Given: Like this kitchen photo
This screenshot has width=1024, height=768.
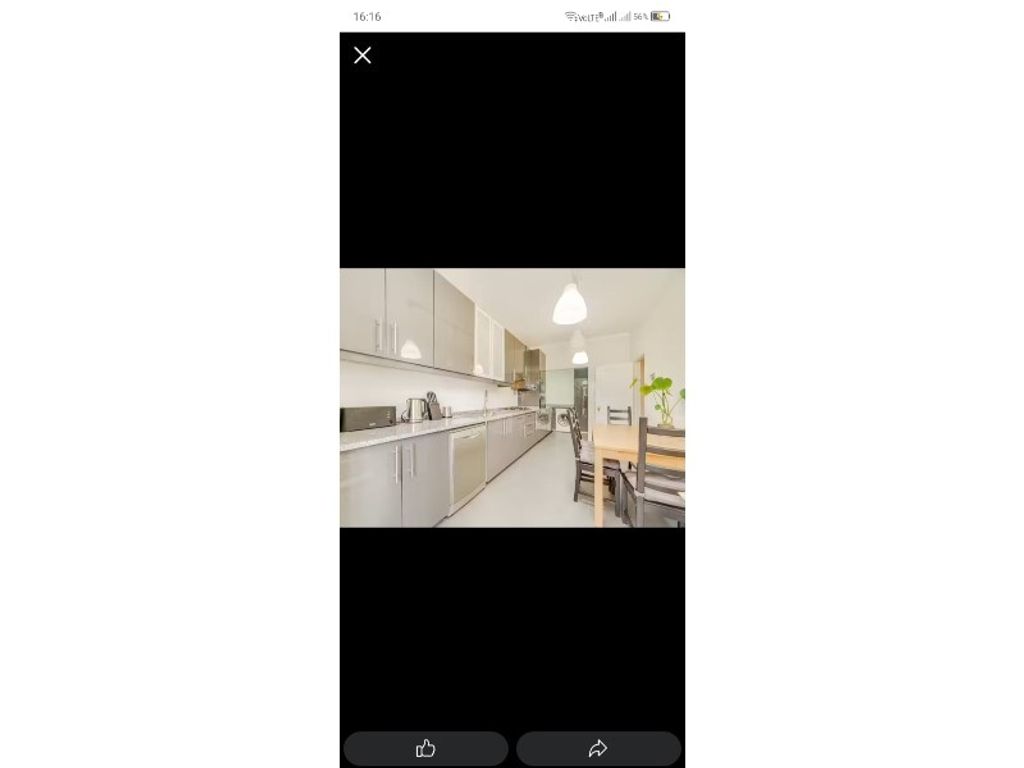Looking at the screenshot, I should [x=426, y=748].
